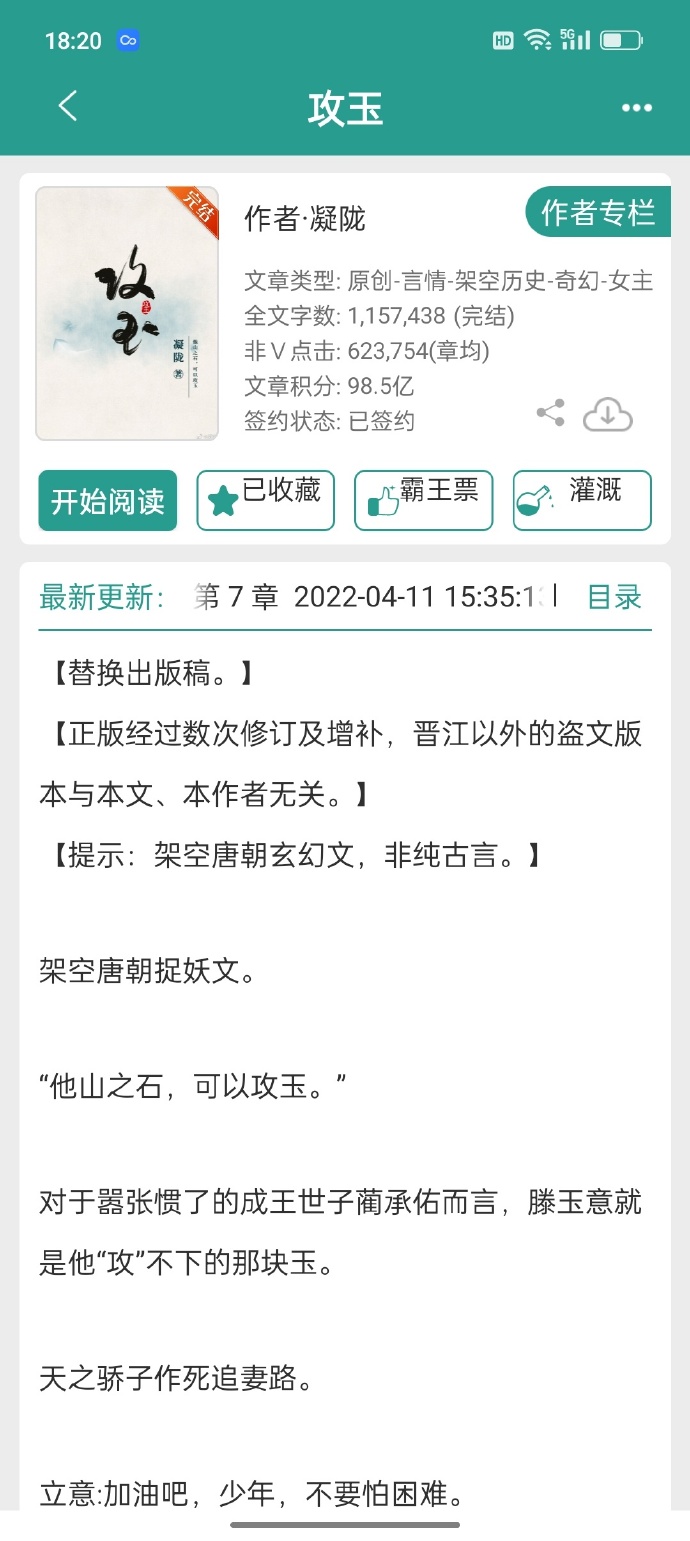The image size is (690, 1541).
Task: Toggle the 已收藏 favorite button
Action: (266, 500)
